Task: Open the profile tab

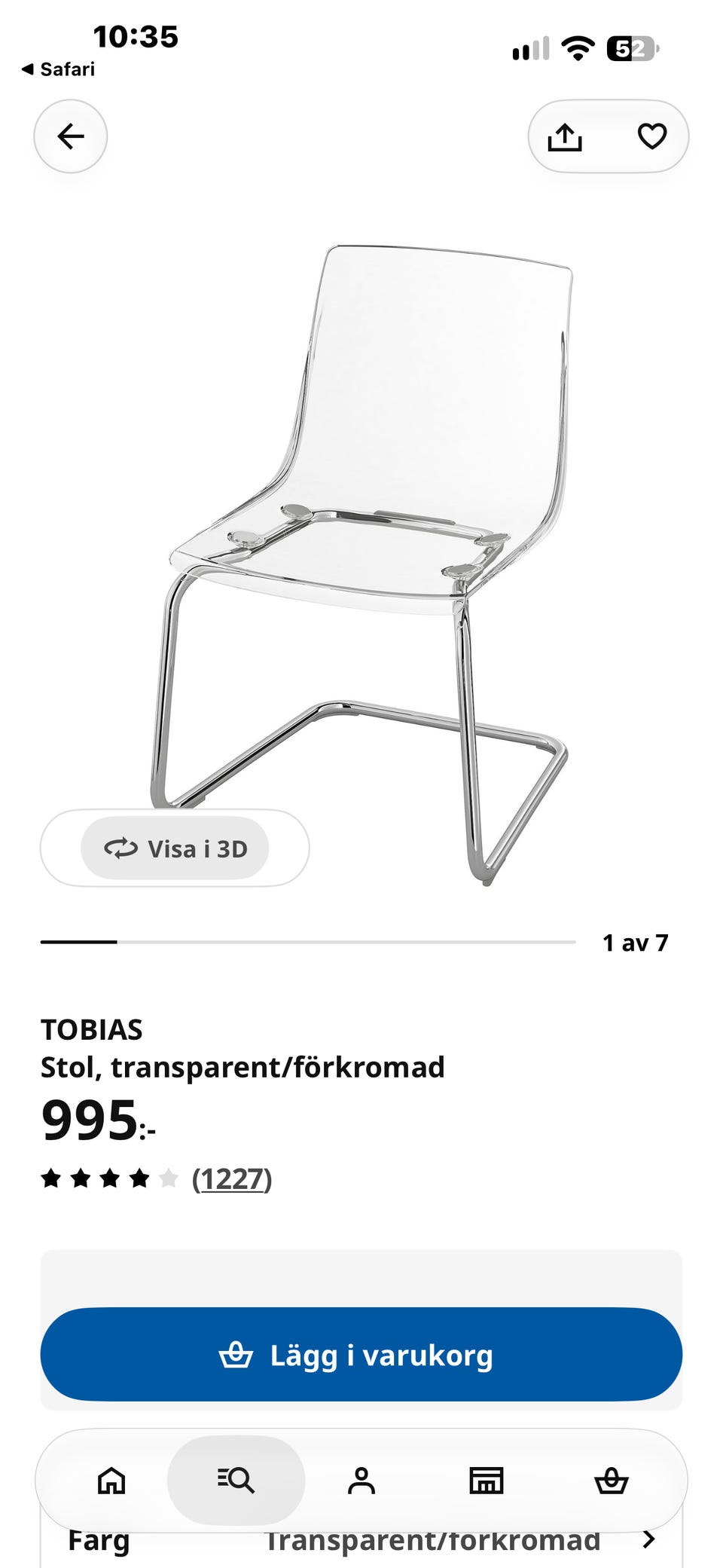Action: (x=361, y=1481)
